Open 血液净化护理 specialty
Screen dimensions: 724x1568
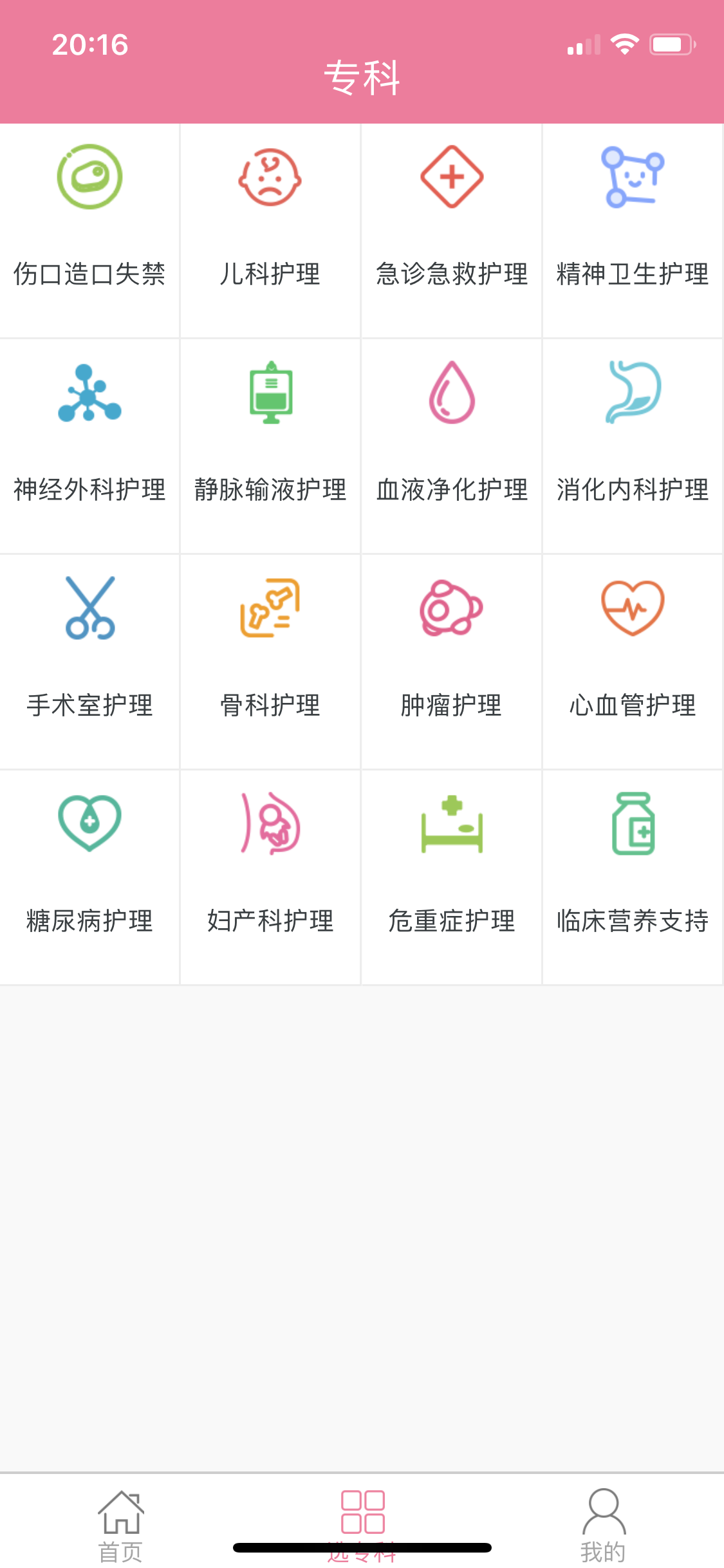tap(452, 446)
